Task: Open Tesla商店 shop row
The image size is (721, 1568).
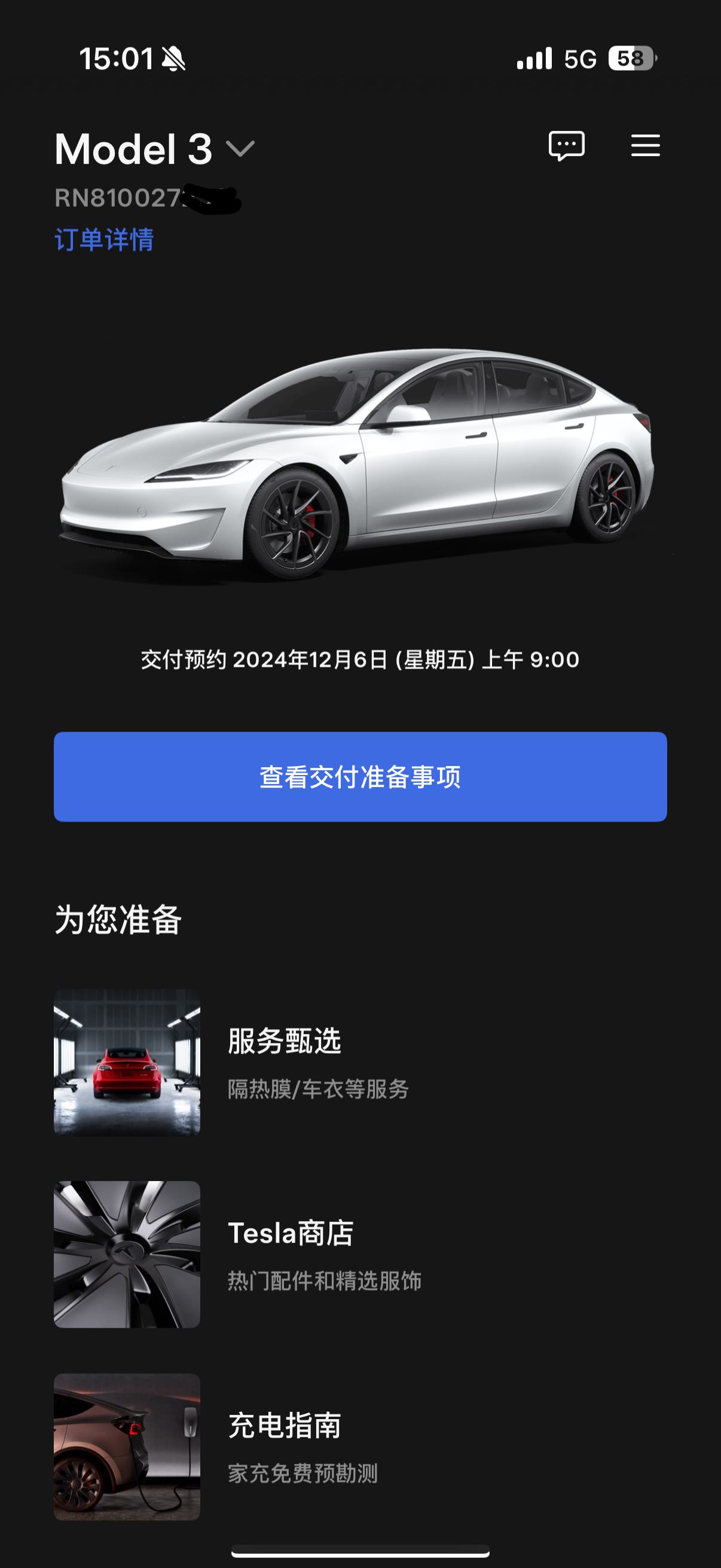Action: click(359, 1254)
